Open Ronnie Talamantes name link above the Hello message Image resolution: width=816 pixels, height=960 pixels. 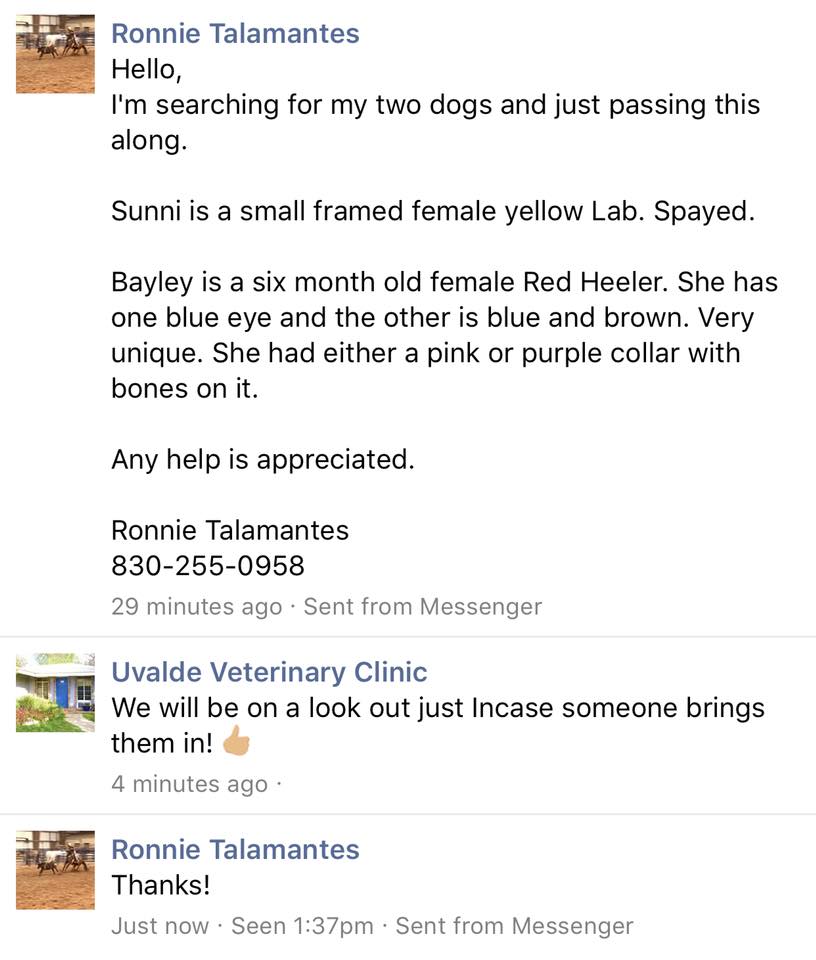click(235, 33)
